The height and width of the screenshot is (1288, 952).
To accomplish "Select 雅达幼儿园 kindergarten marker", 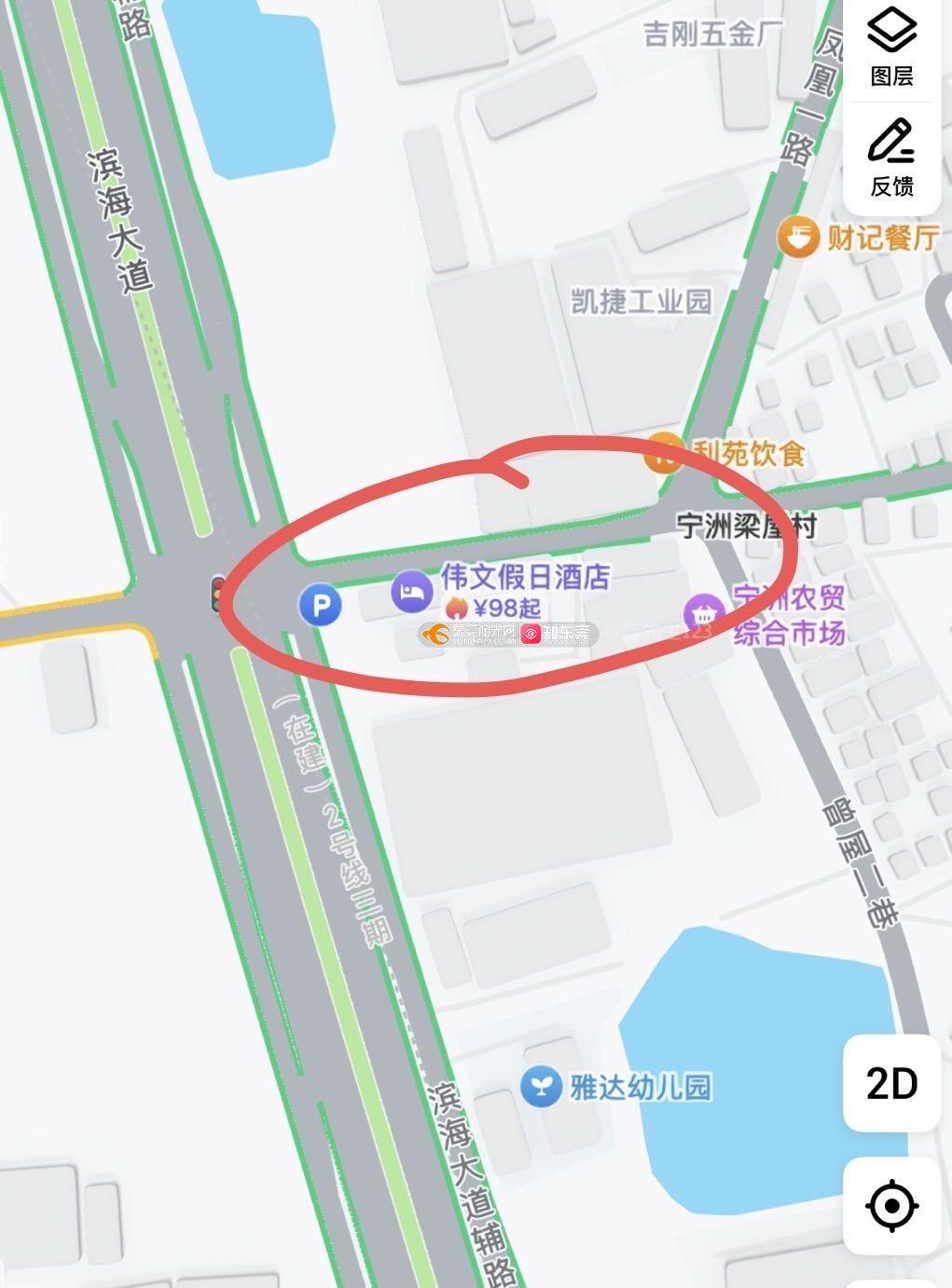I will pos(540,1087).
